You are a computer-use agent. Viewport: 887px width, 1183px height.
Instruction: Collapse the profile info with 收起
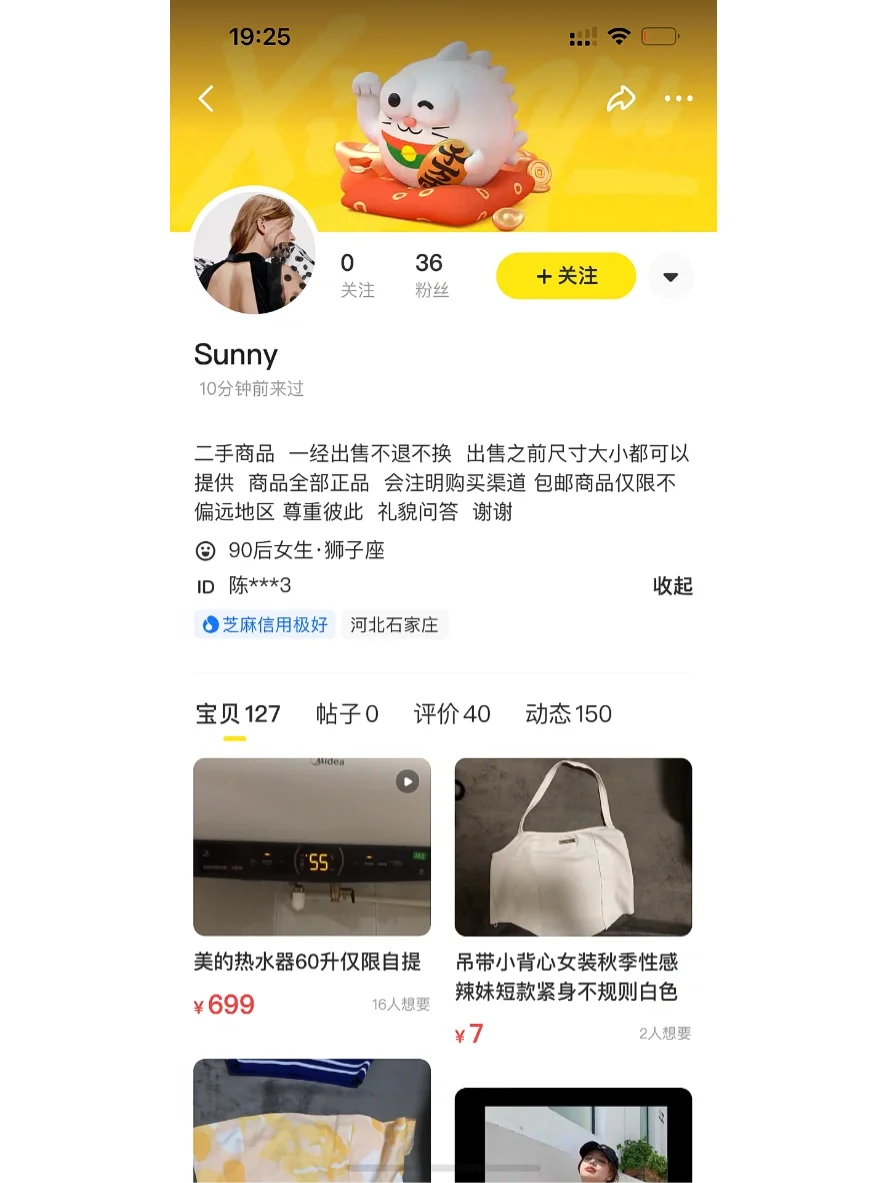[672, 585]
